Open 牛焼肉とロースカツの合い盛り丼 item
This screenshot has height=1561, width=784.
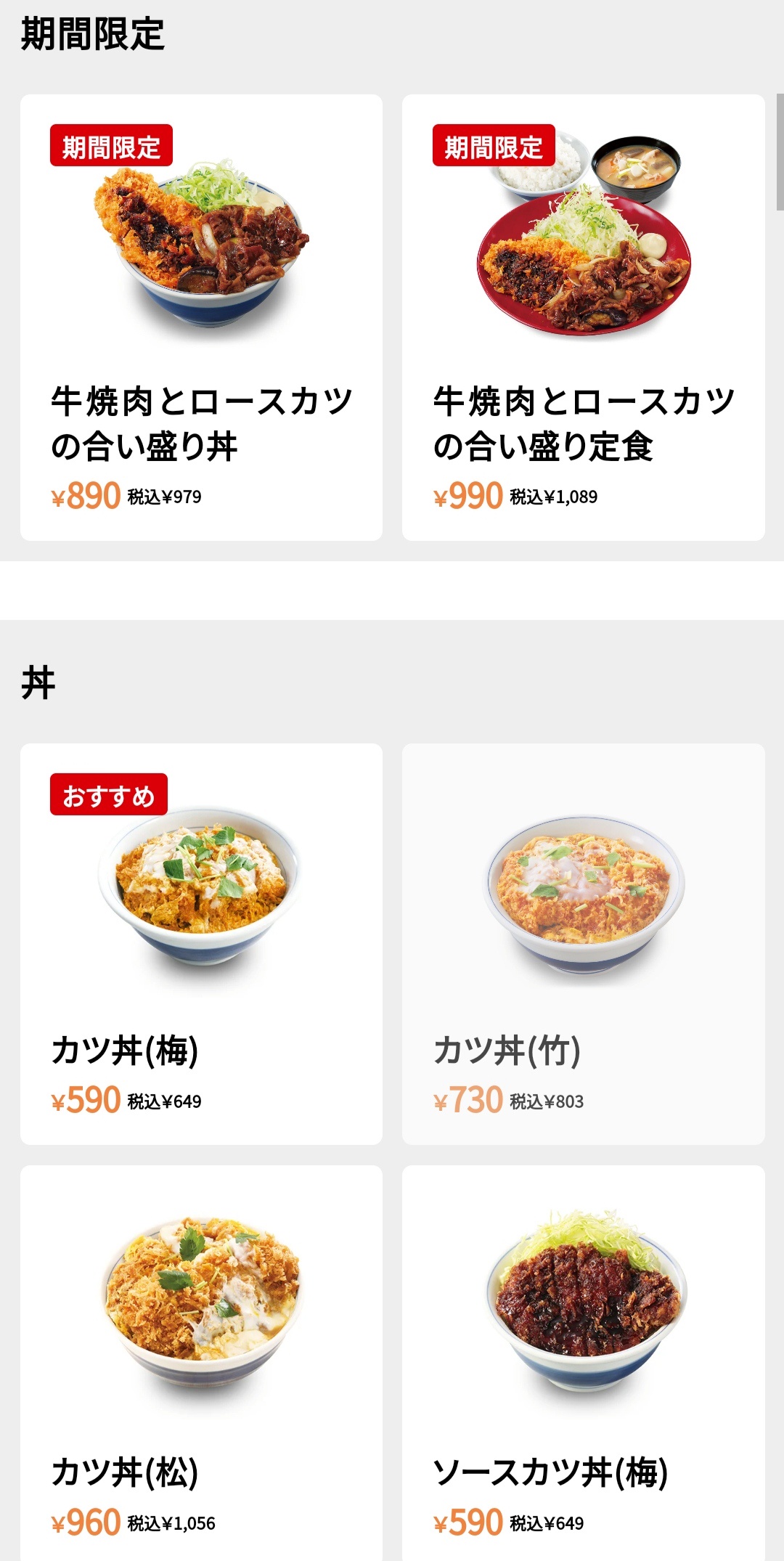(201, 317)
